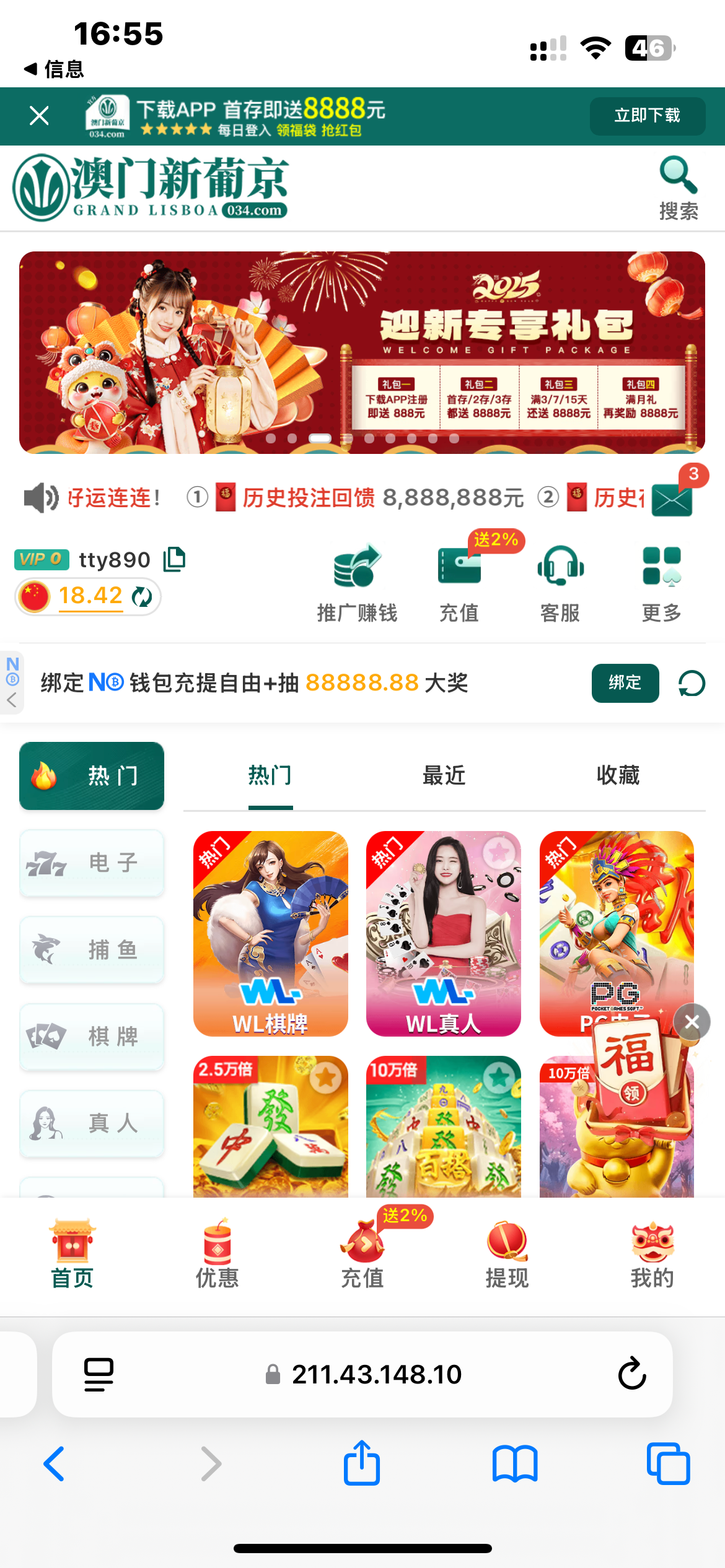This screenshot has width=725, height=1568.
Task: Tap the 绑定 wallet bind button
Action: tap(625, 683)
